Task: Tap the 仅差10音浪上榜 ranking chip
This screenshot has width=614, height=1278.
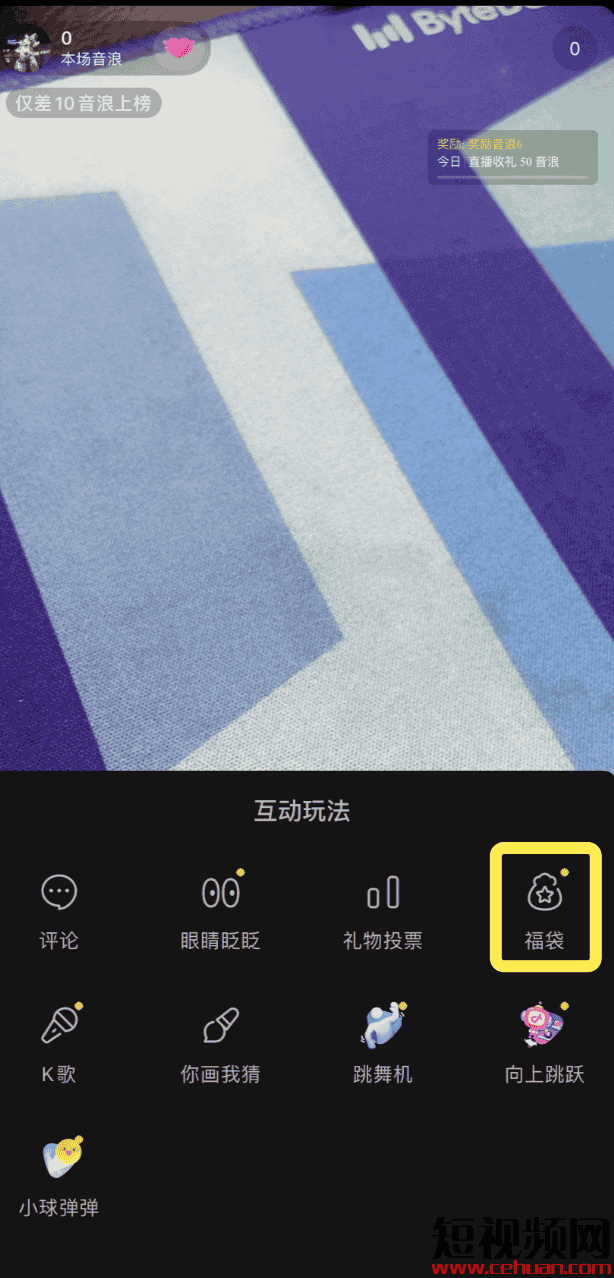Action: click(x=83, y=103)
